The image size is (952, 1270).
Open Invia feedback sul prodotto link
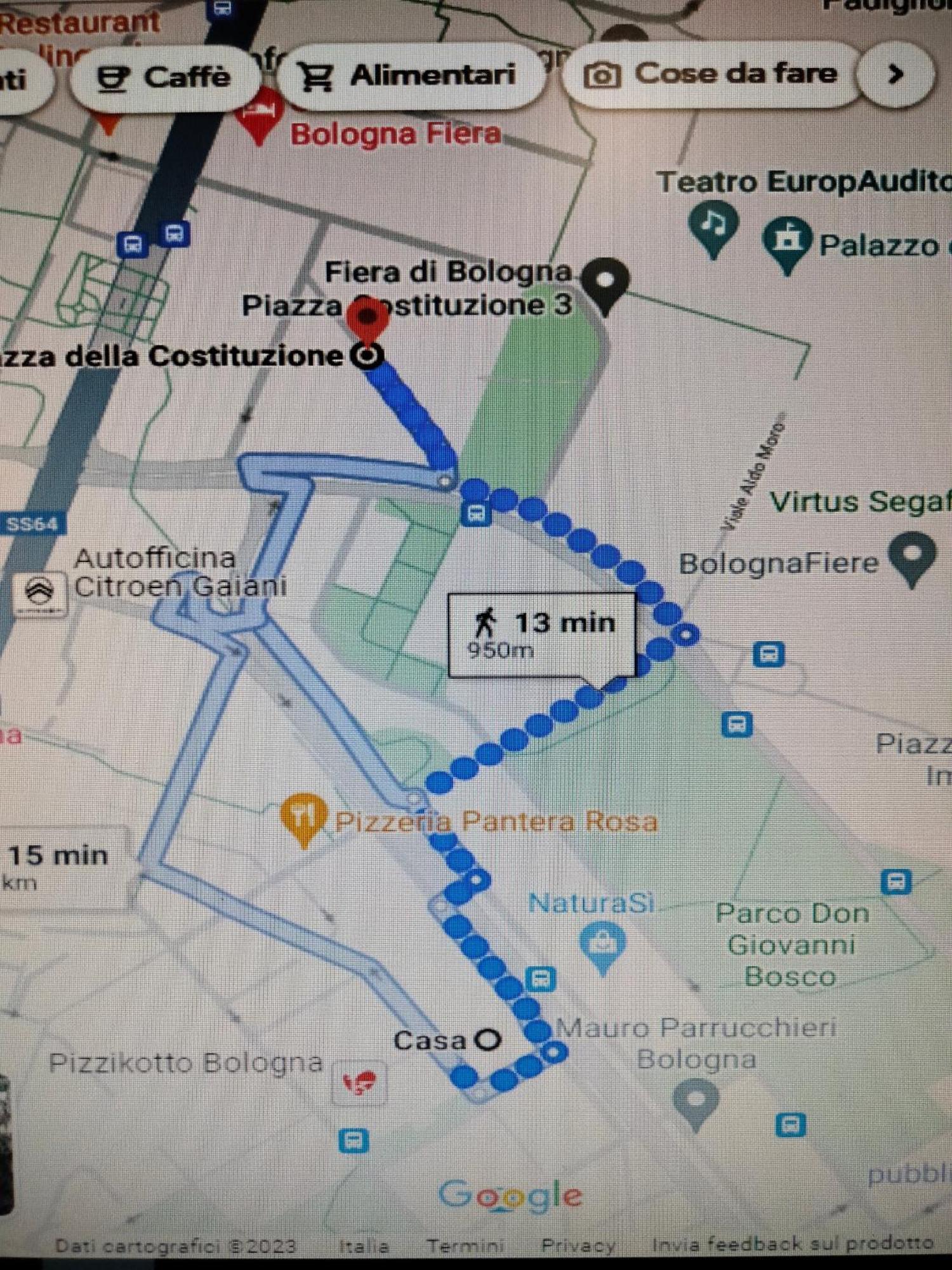click(793, 1243)
